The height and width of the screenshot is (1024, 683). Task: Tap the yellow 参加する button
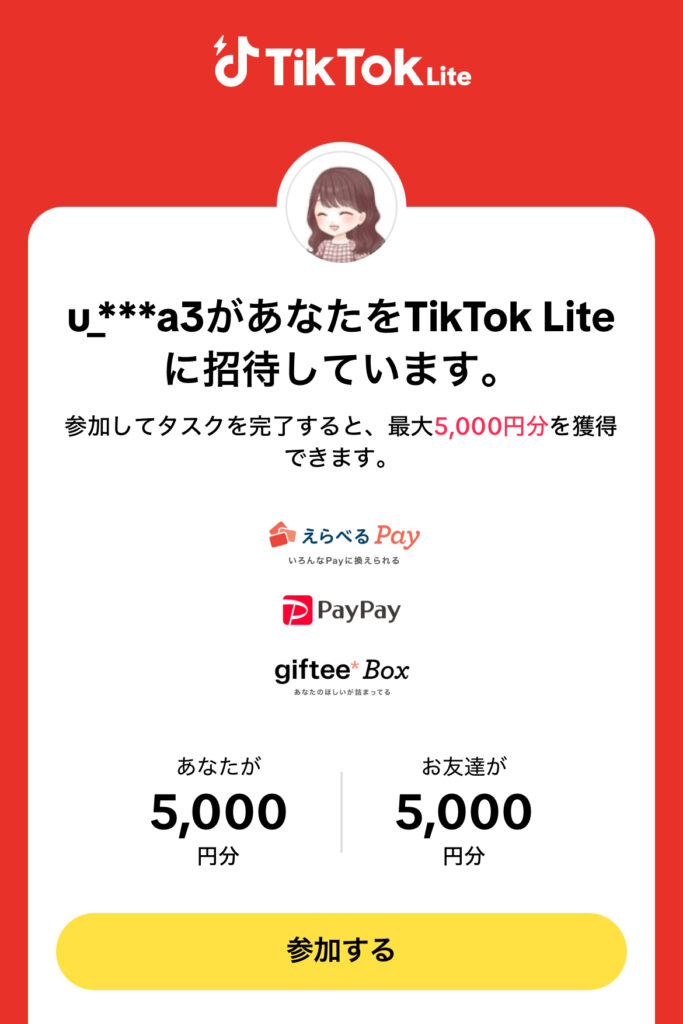(341, 950)
